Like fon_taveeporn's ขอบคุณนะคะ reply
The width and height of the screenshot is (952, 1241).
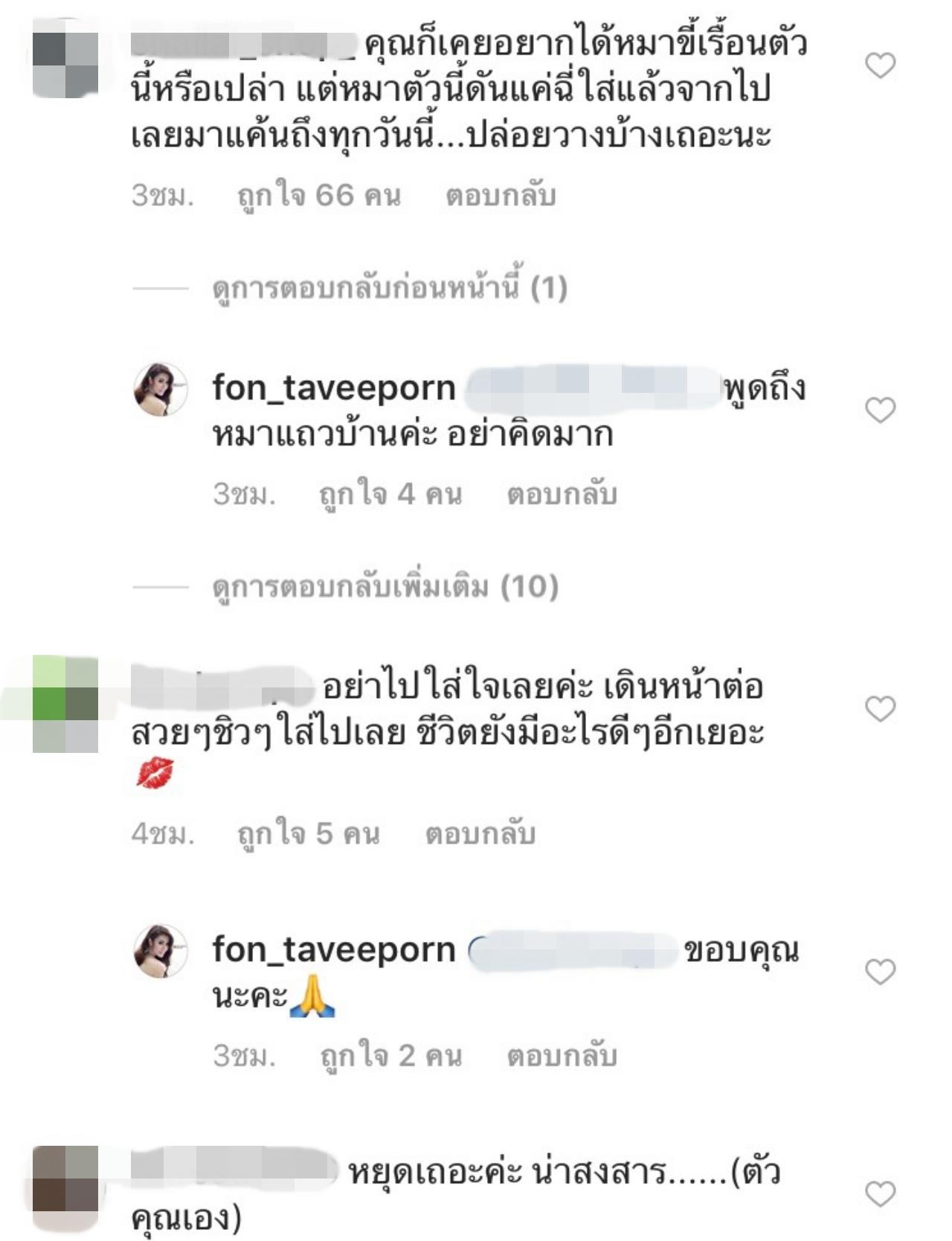881,972
